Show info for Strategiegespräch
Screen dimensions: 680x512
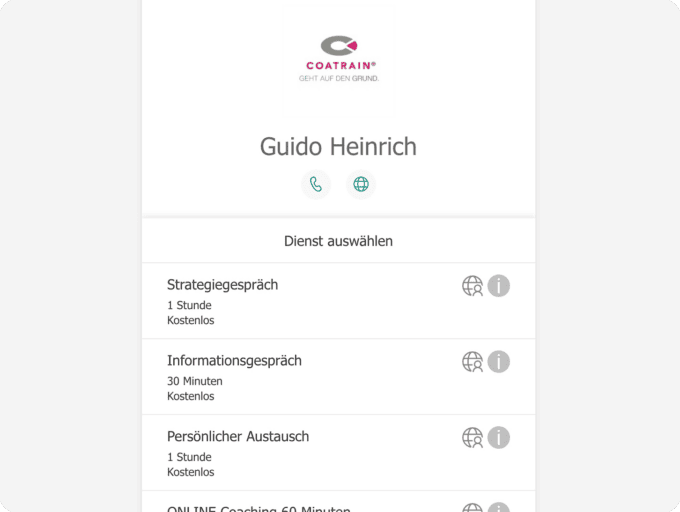[x=499, y=286]
